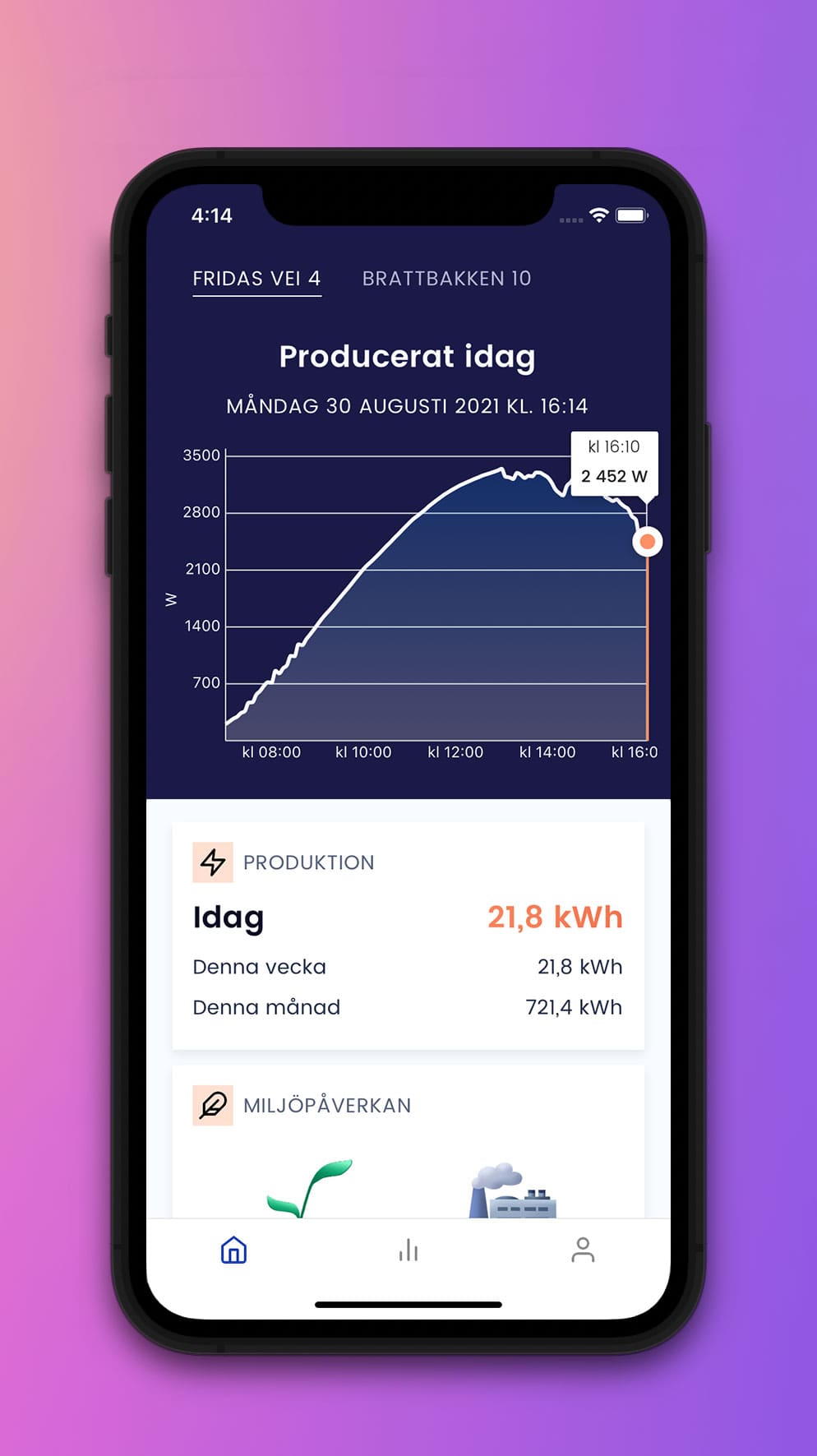Open the Produktion card
The height and width of the screenshot is (1456, 817).
[x=408, y=936]
